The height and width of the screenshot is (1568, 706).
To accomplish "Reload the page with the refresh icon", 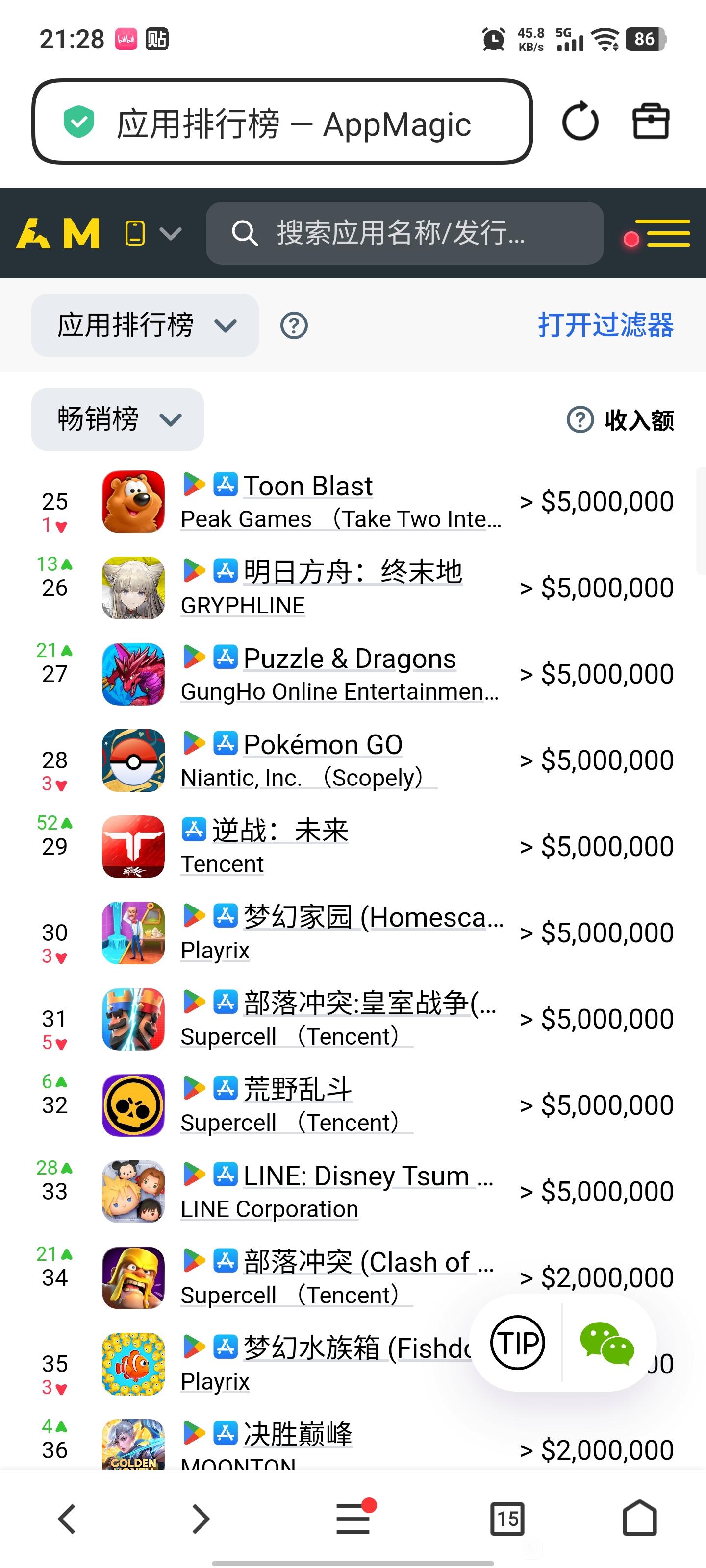I will [580, 121].
